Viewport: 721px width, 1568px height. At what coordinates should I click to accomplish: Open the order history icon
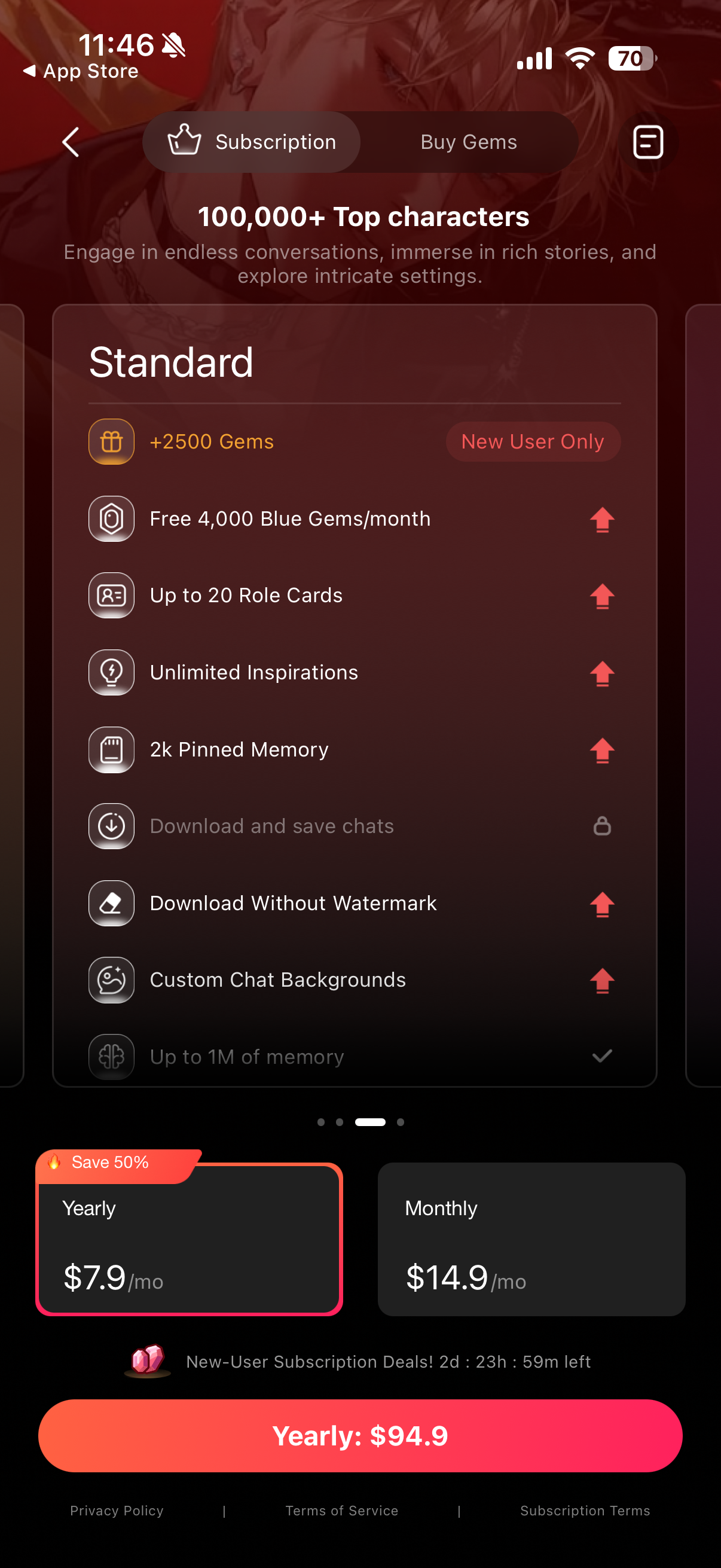pyautogui.click(x=648, y=142)
